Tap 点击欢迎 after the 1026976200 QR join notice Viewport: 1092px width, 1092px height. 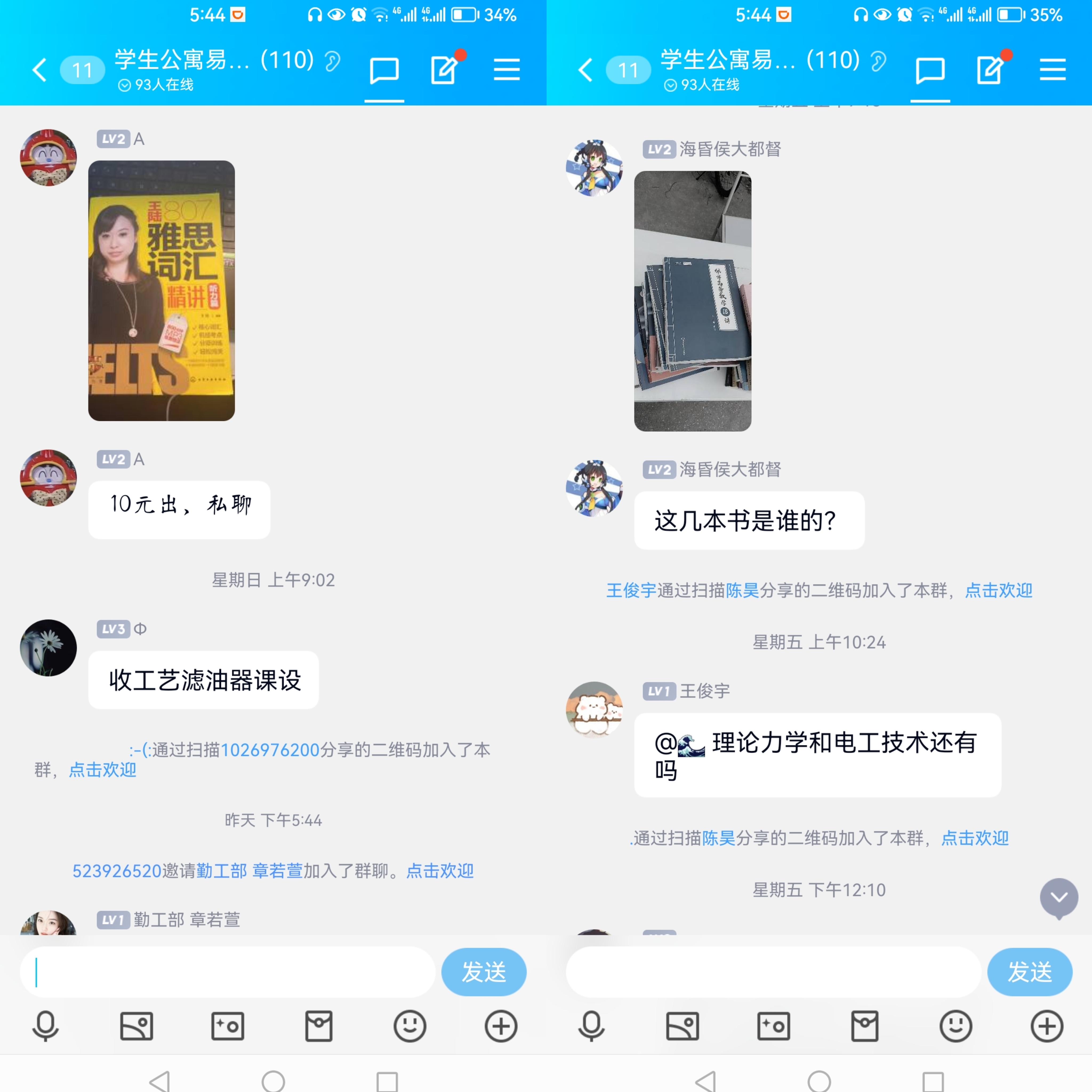tap(102, 770)
